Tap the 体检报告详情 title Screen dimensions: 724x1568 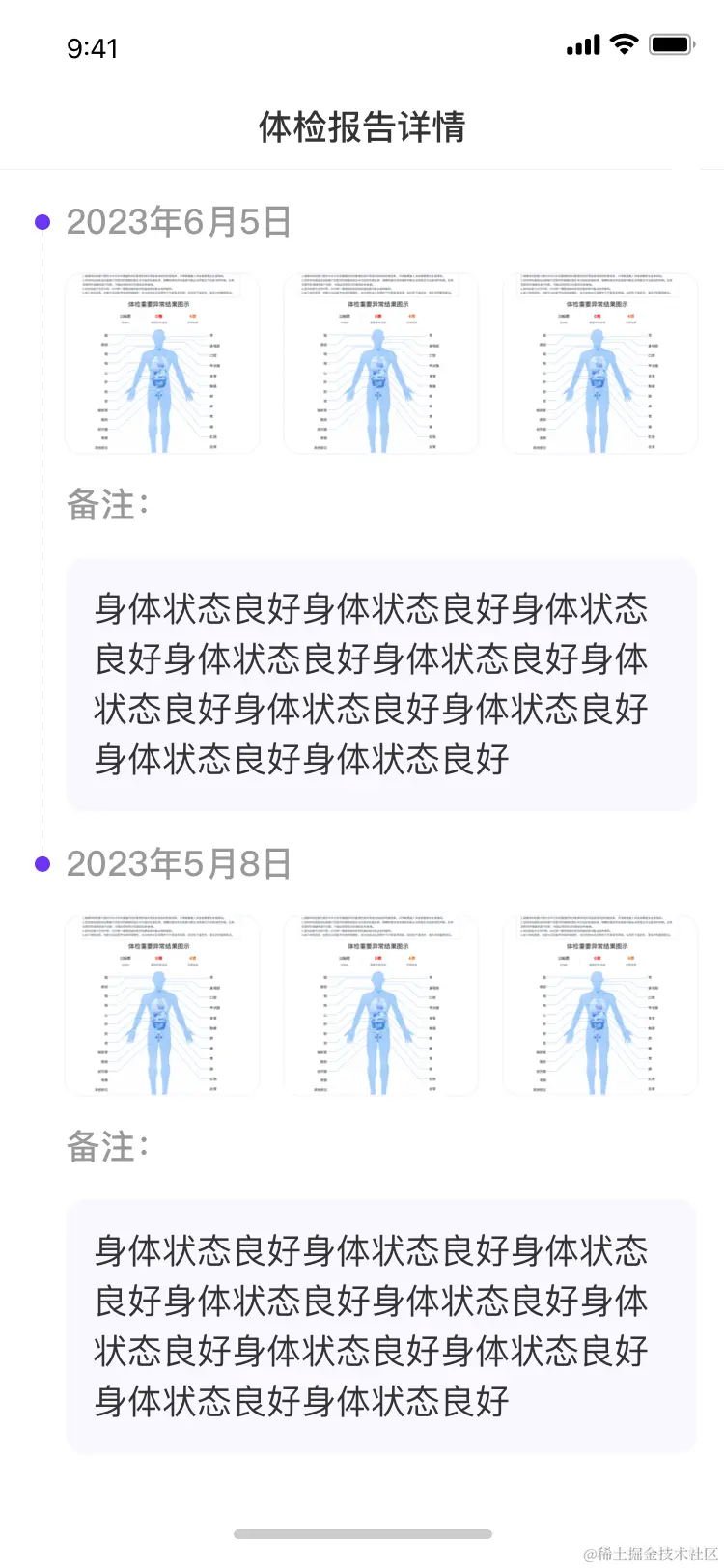pos(362,127)
